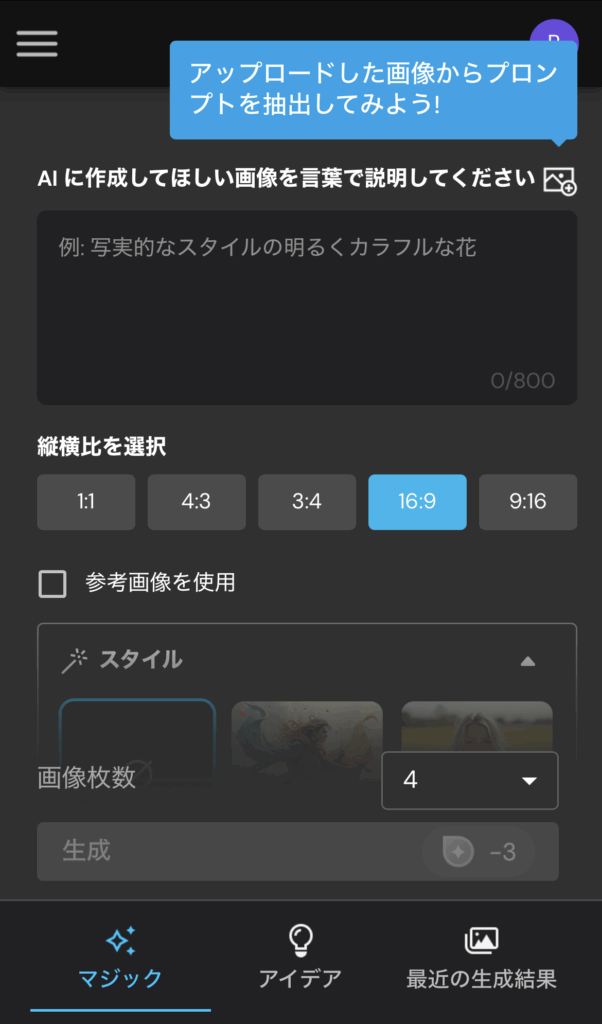Viewport: 602px width, 1024px height.
Task: Pick the 9:16 aspect ratio
Action: click(x=527, y=502)
